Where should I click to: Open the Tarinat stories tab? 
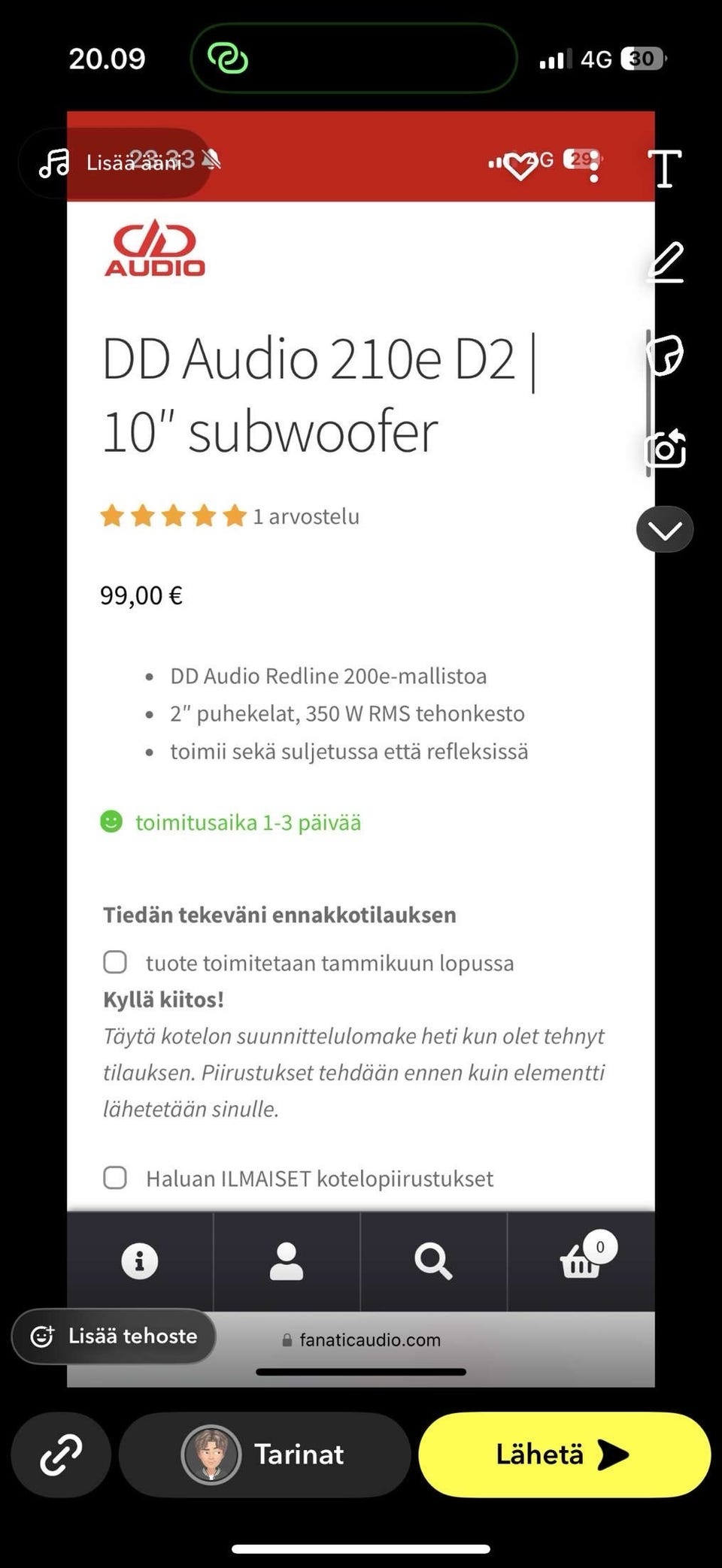pos(299,1455)
